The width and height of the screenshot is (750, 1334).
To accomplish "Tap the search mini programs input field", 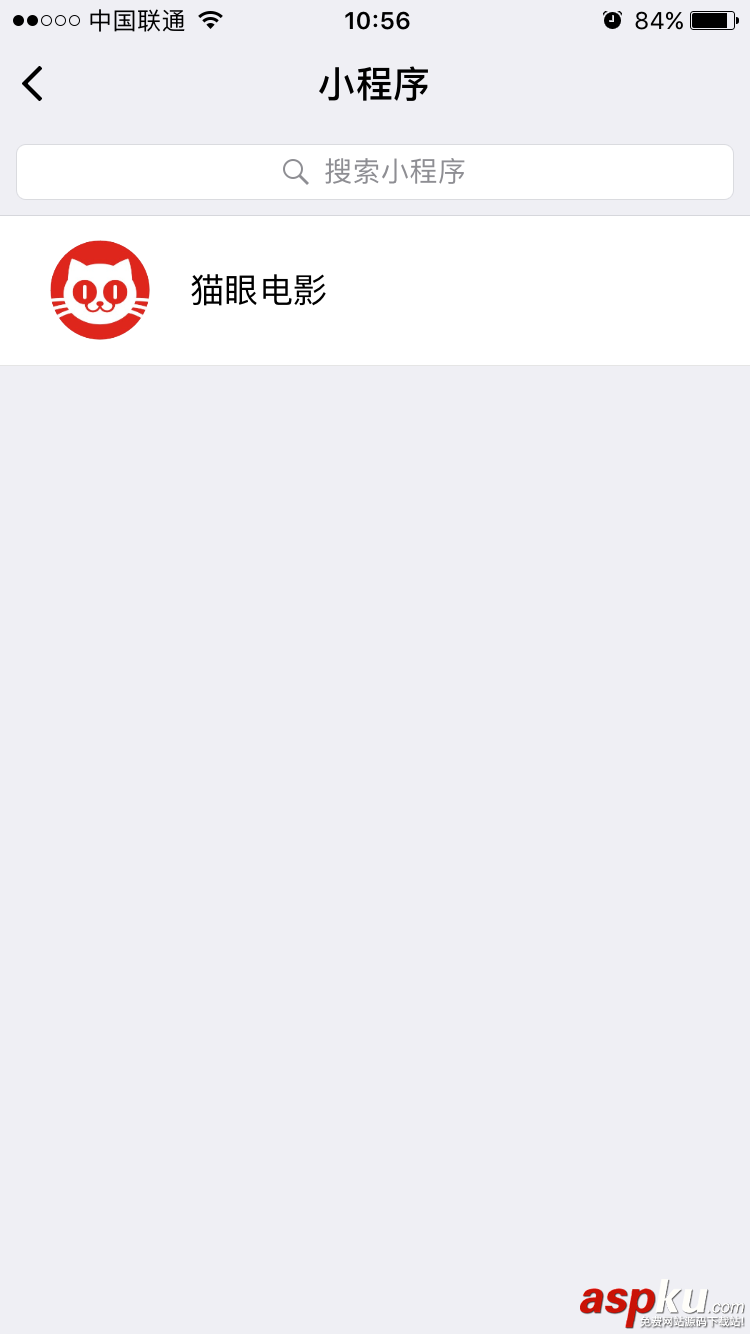I will point(375,171).
